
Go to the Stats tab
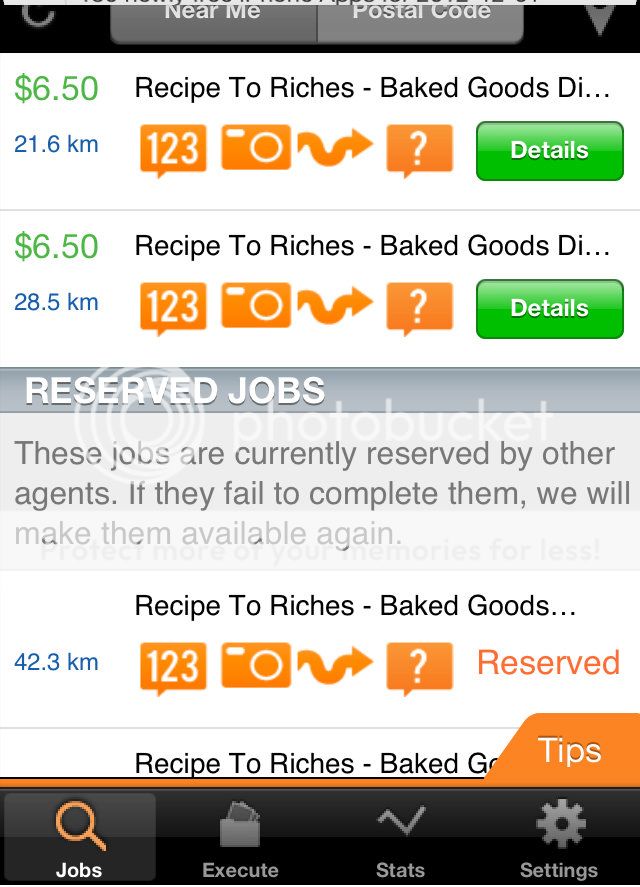400,838
